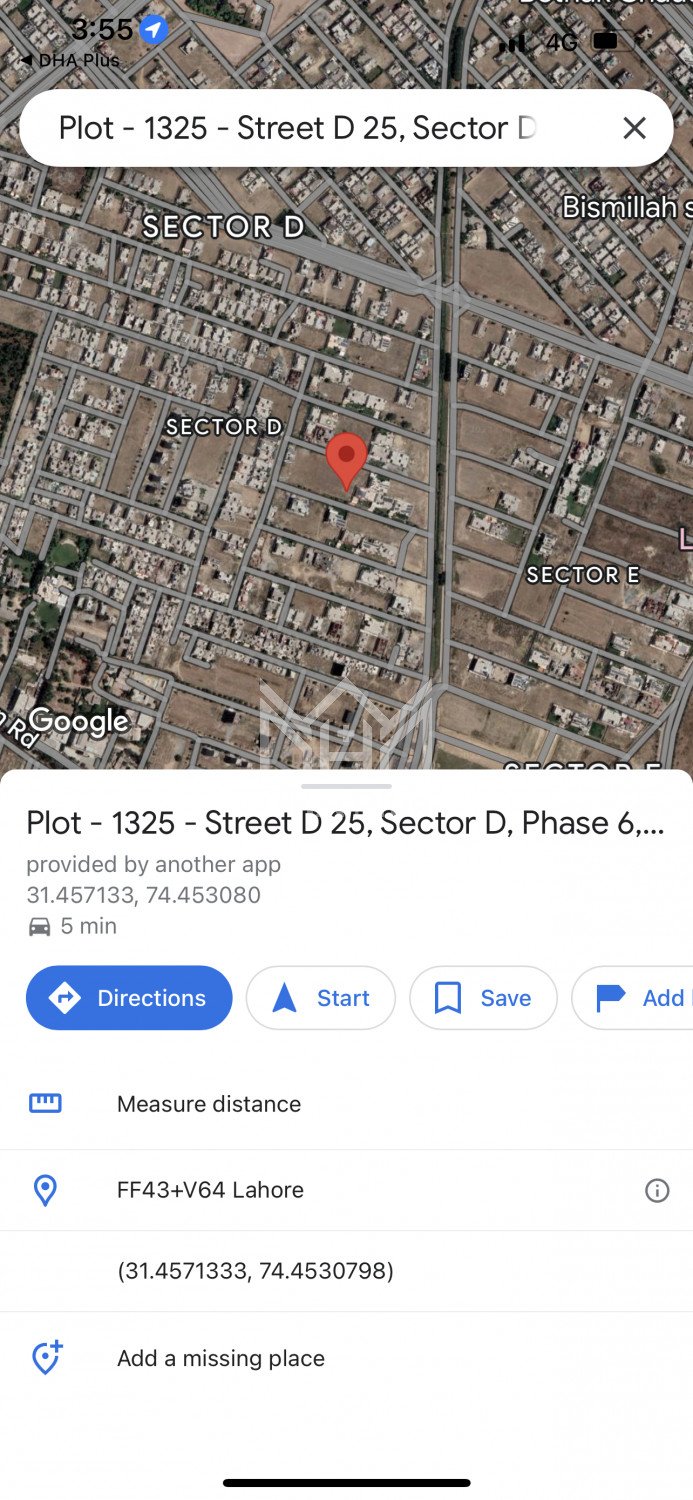
Task: Clear the search with the X button
Action: [634, 128]
